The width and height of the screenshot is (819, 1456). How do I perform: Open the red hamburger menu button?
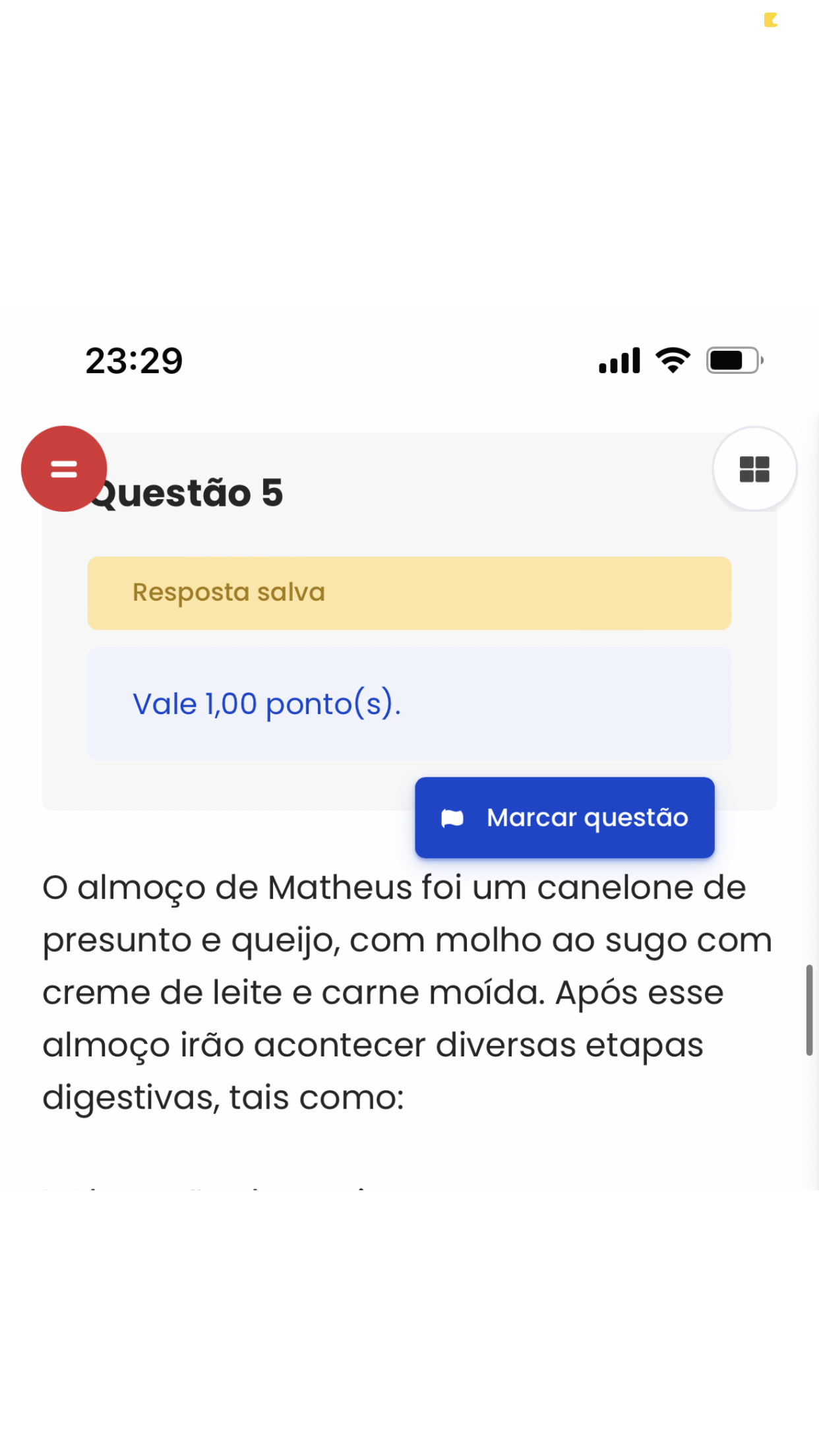64,469
